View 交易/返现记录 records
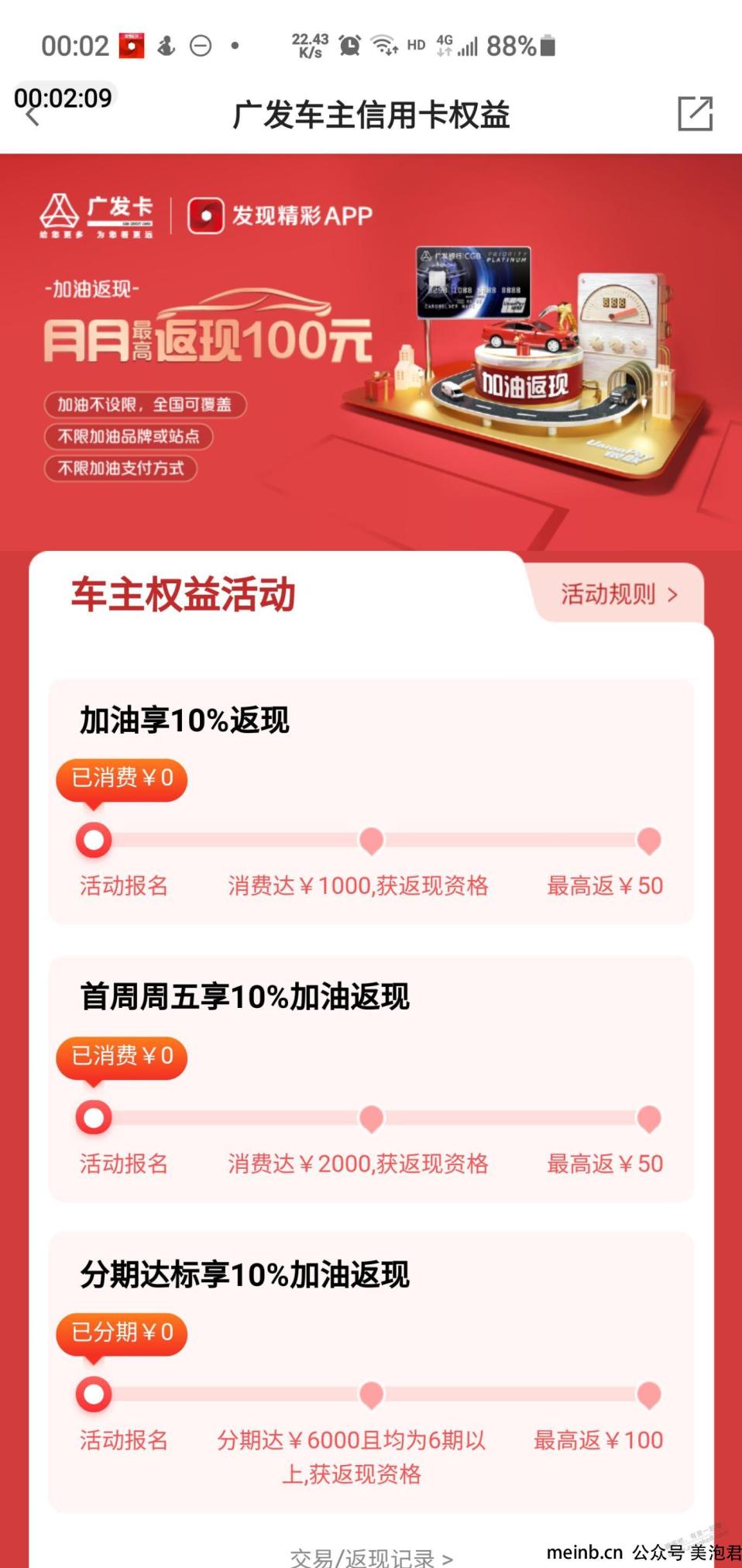Screen dimensions: 742x1568 [x=371, y=1556]
